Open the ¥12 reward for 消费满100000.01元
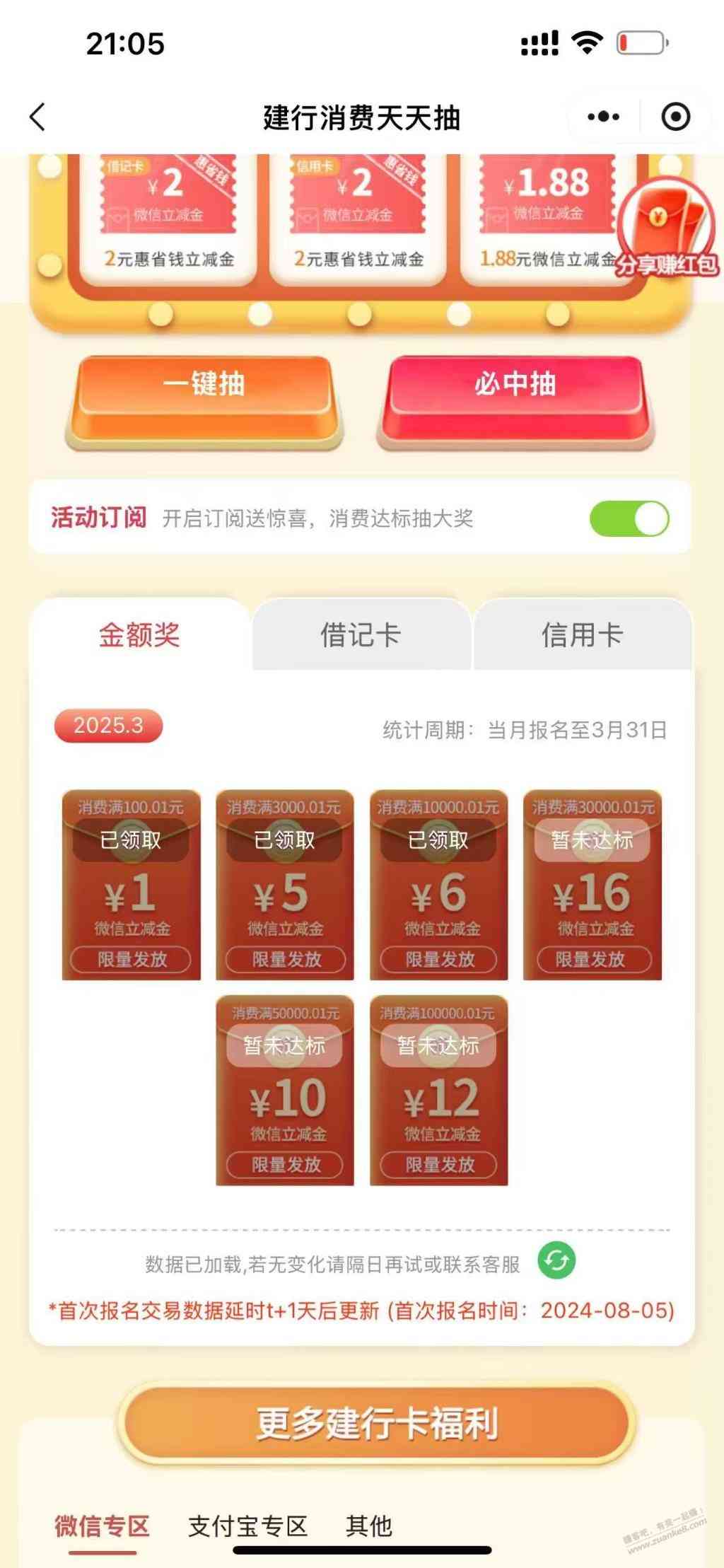Screen dimensions: 724x1568 [438, 1090]
